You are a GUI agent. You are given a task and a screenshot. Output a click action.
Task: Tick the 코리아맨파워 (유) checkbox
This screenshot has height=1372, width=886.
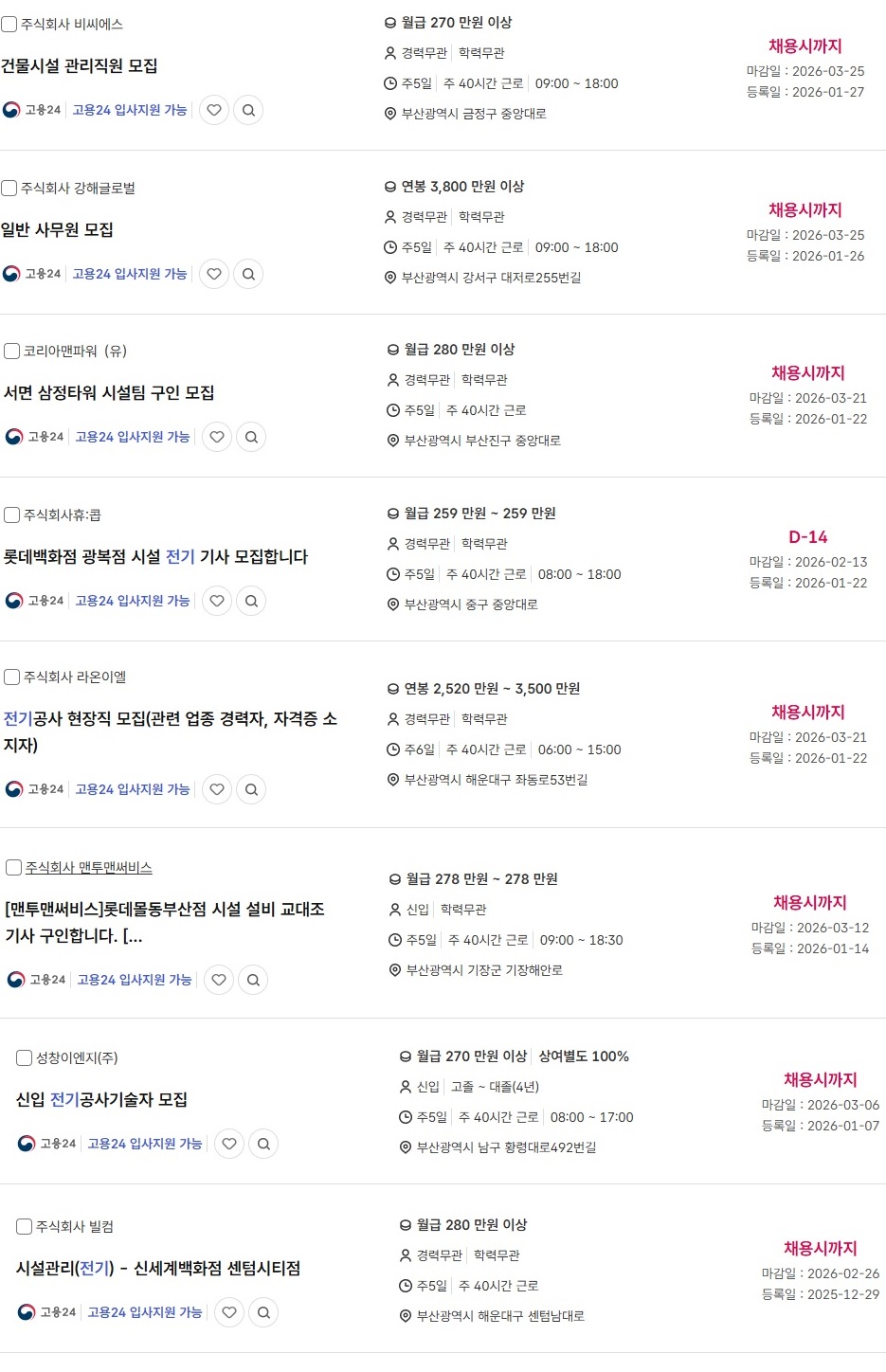pyautogui.click(x=12, y=352)
